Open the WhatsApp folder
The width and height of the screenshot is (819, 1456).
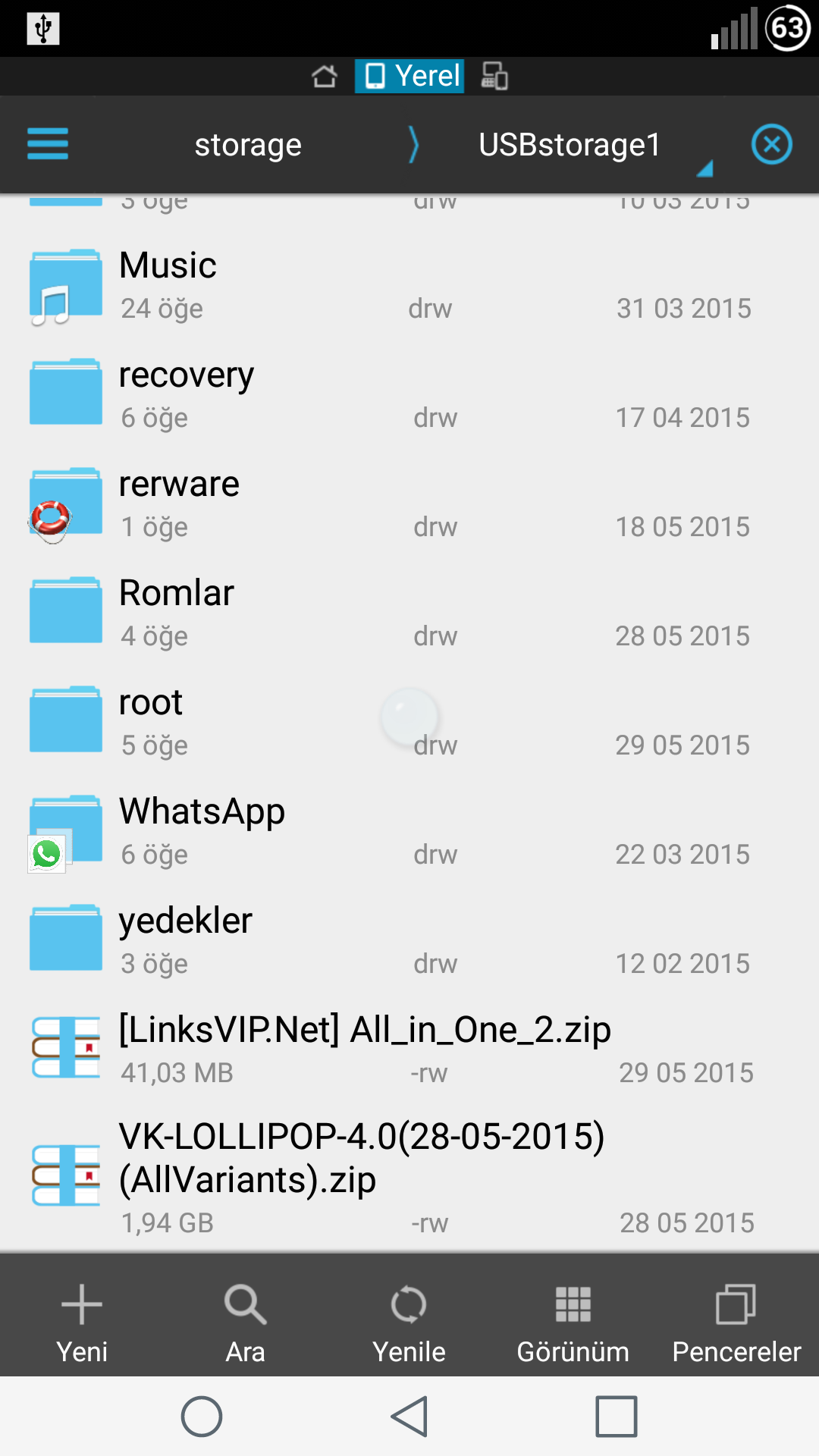coord(409,833)
